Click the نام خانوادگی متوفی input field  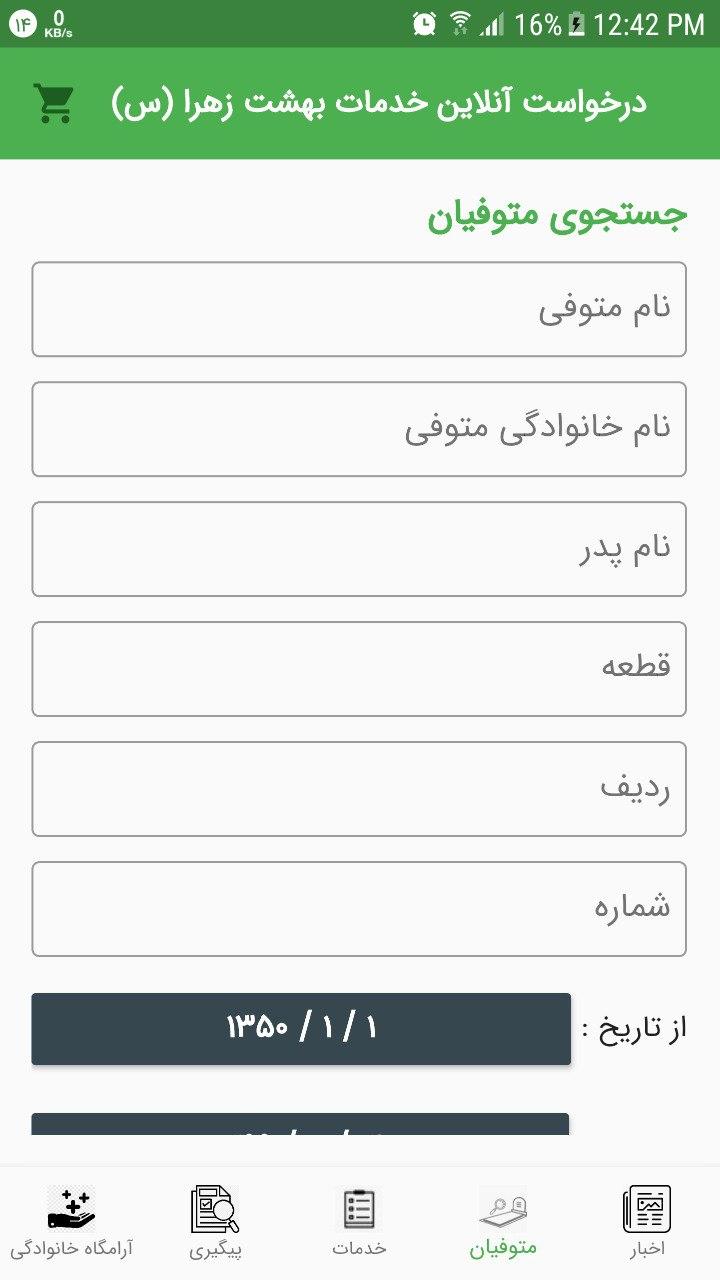click(360, 428)
